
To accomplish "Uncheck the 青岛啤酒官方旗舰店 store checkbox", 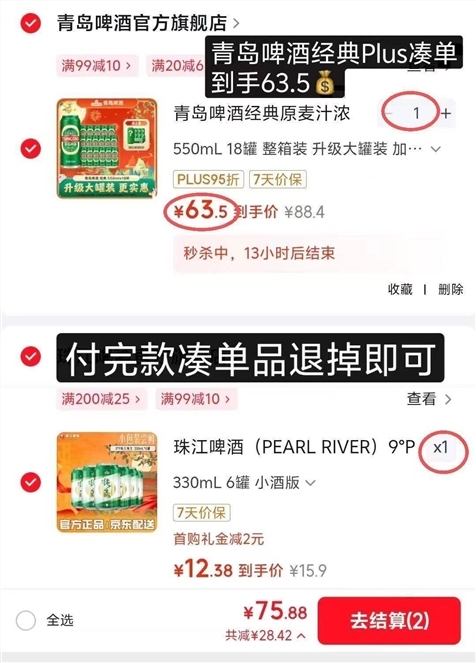I will tap(31, 23).
